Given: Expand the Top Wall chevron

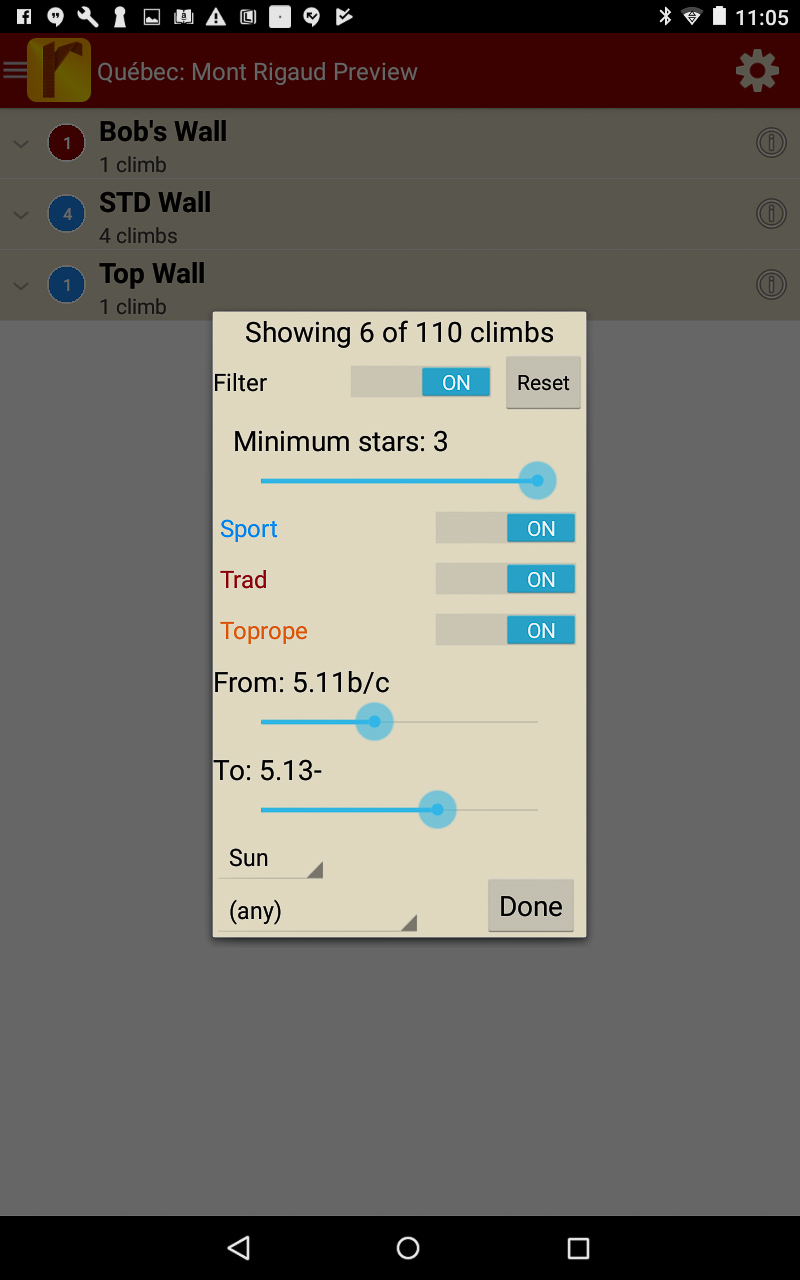Looking at the screenshot, I should pyautogui.click(x=20, y=286).
